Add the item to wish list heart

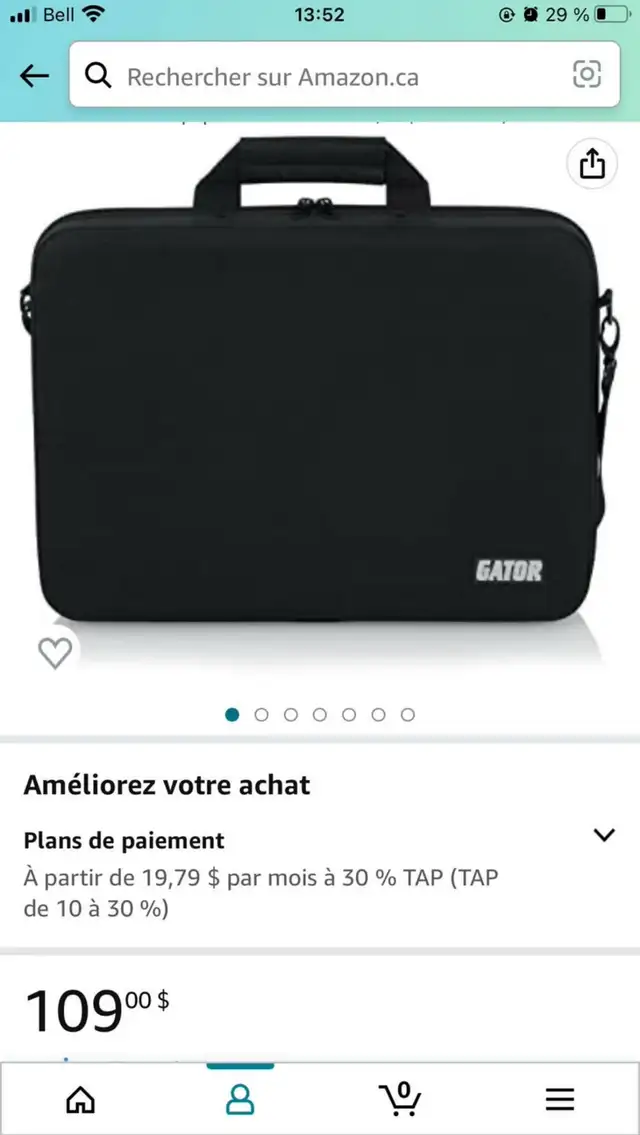click(x=55, y=652)
